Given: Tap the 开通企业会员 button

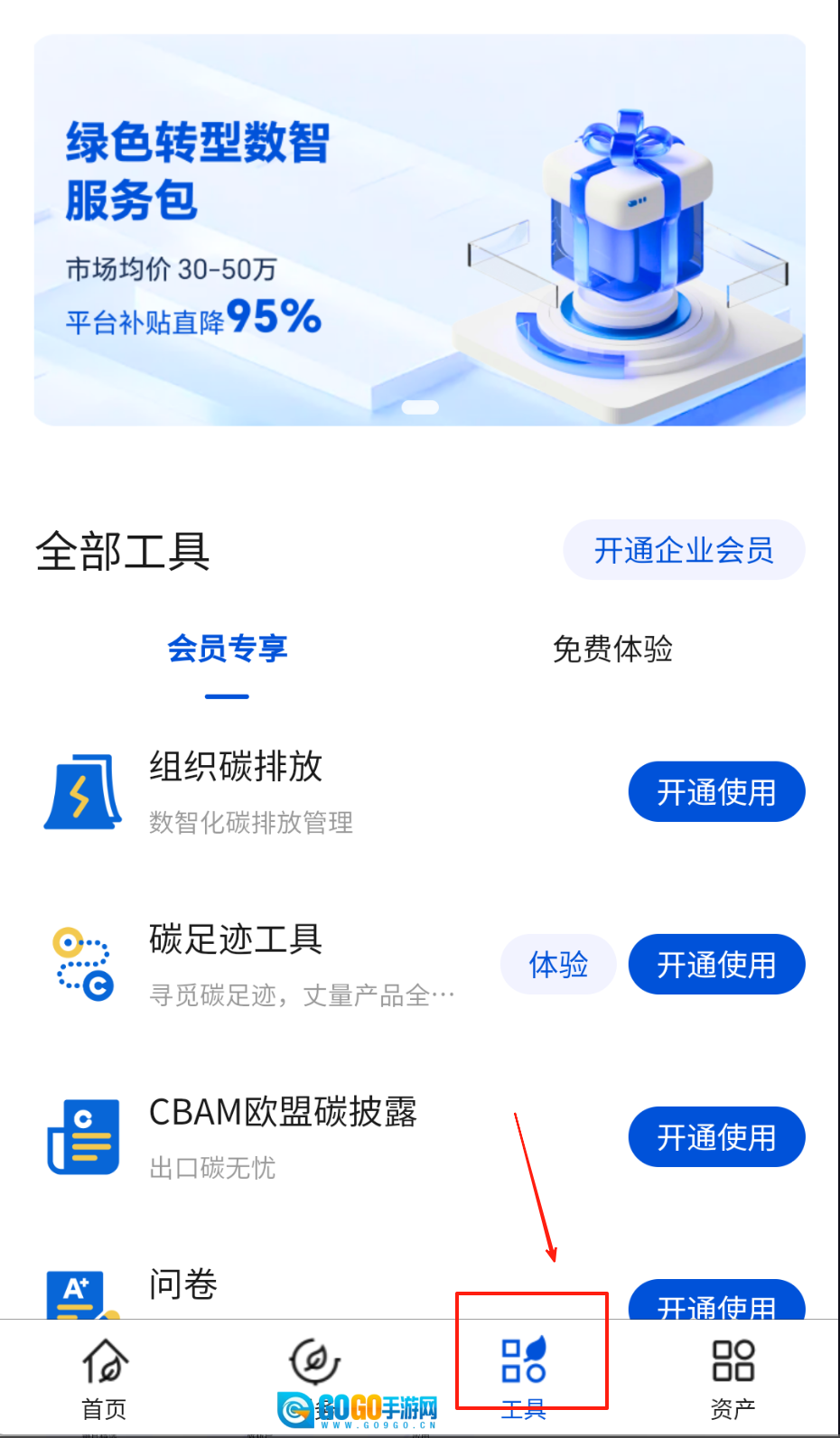Looking at the screenshot, I should [x=684, y=550].
